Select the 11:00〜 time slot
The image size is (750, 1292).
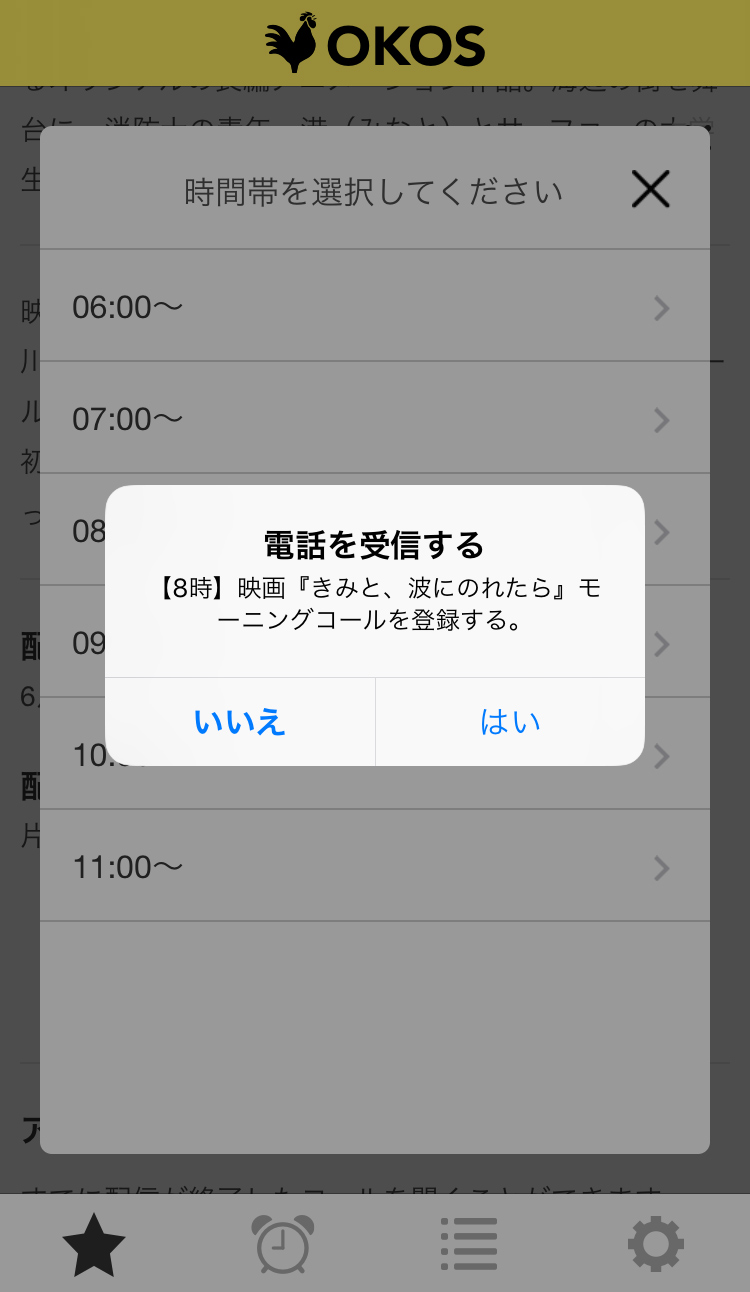[375, 866]
